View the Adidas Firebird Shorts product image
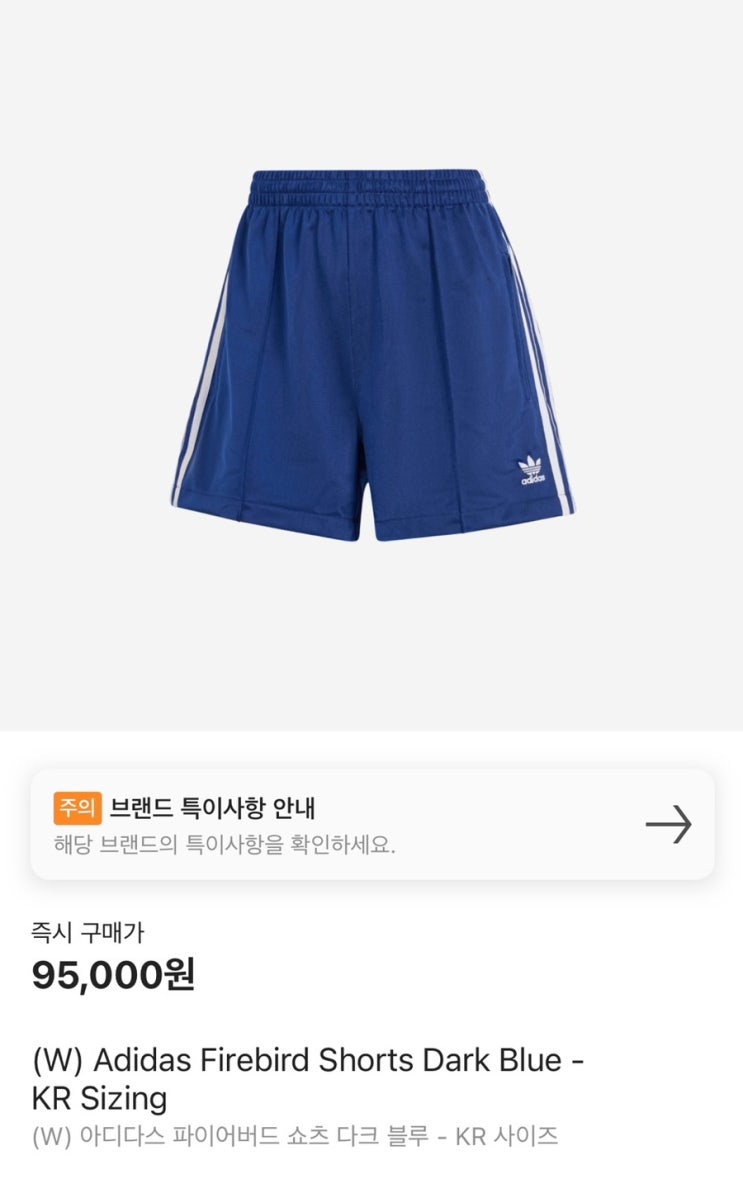Screen dimensions: 743x1179 click(x=372, y=355)
